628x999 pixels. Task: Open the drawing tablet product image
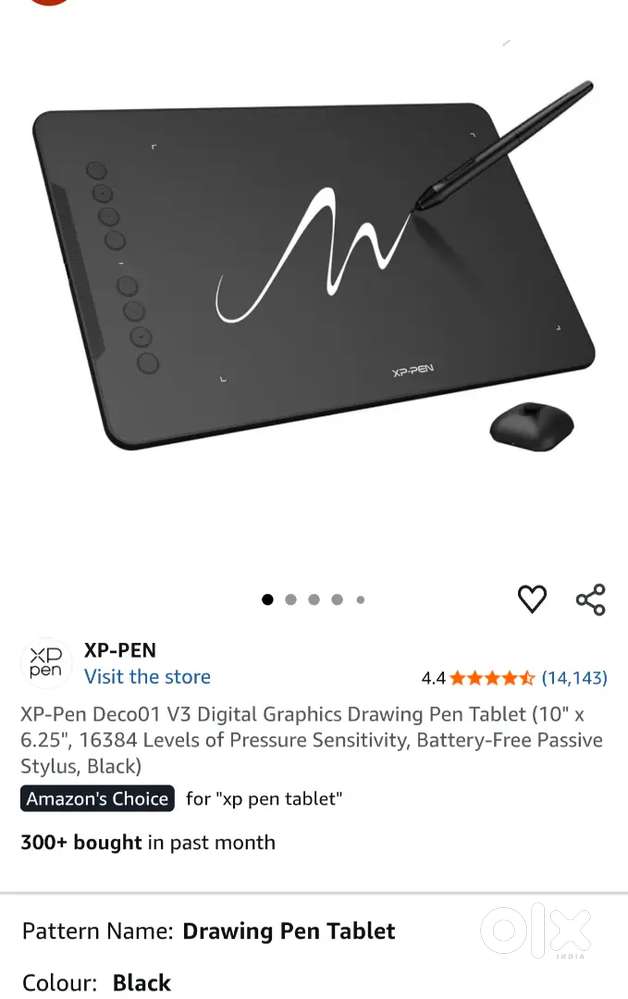[x=313, y=280]
